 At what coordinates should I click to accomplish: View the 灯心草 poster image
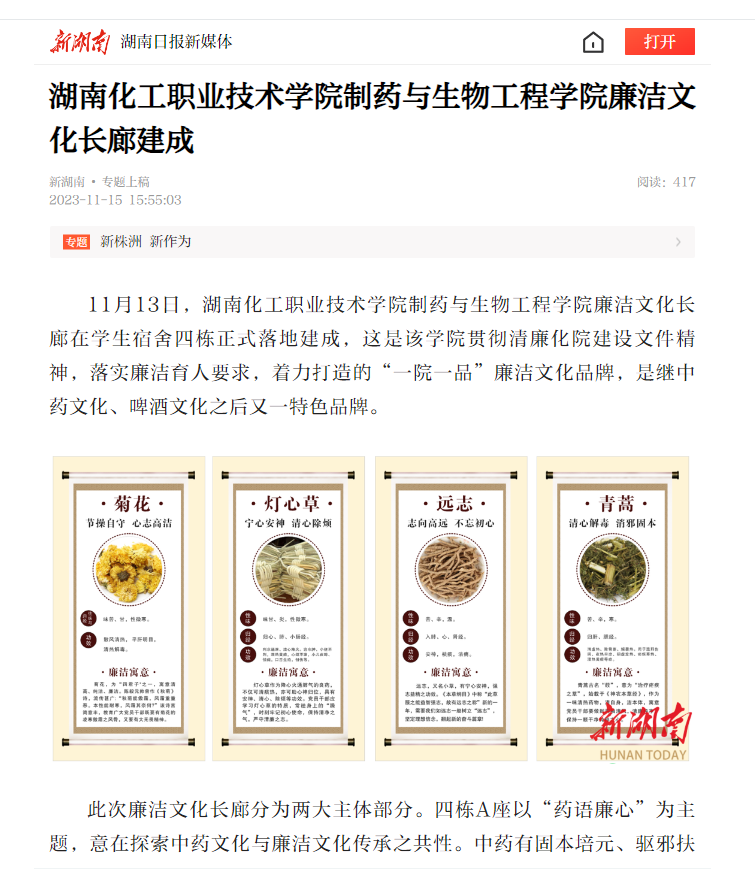click(x=290, y=608)
